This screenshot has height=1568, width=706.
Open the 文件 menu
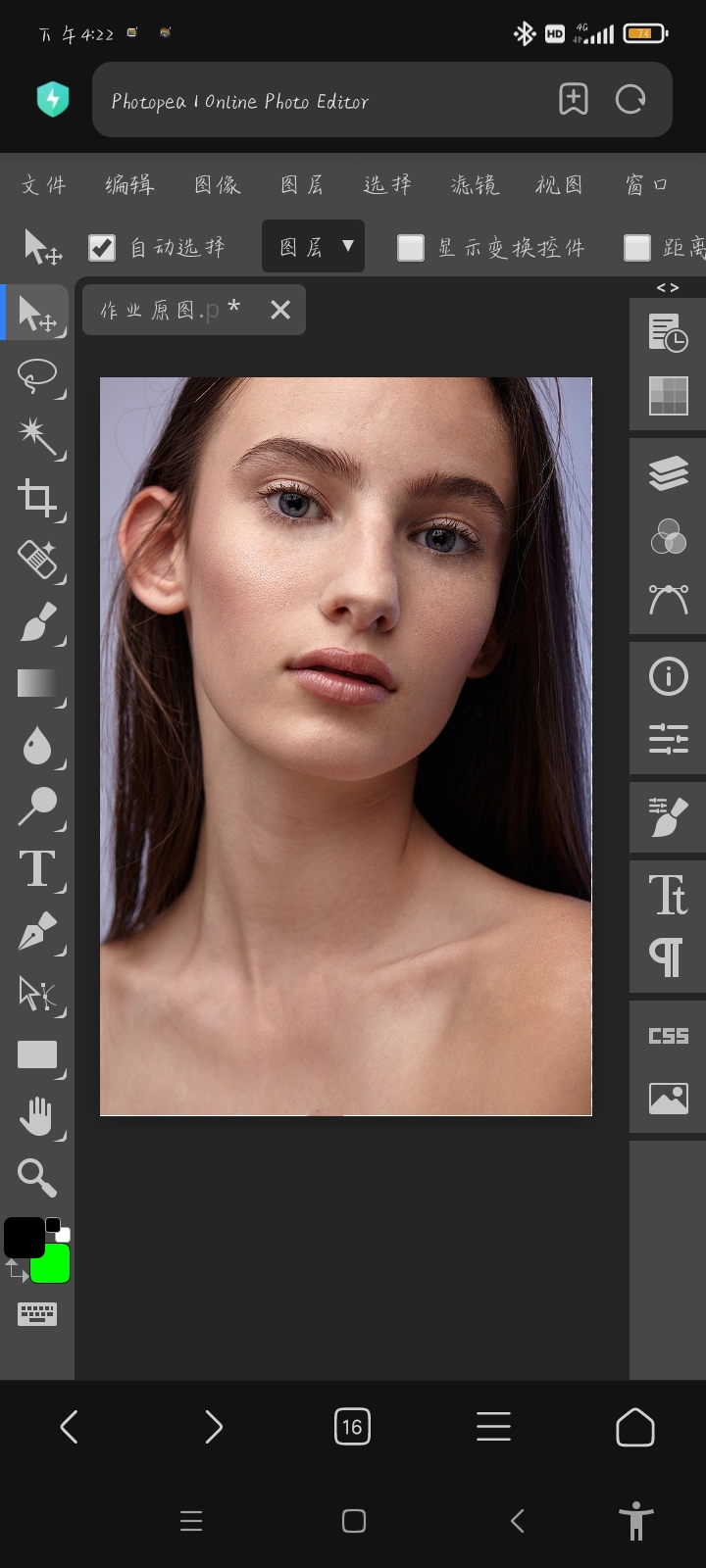tap(43, 184)
